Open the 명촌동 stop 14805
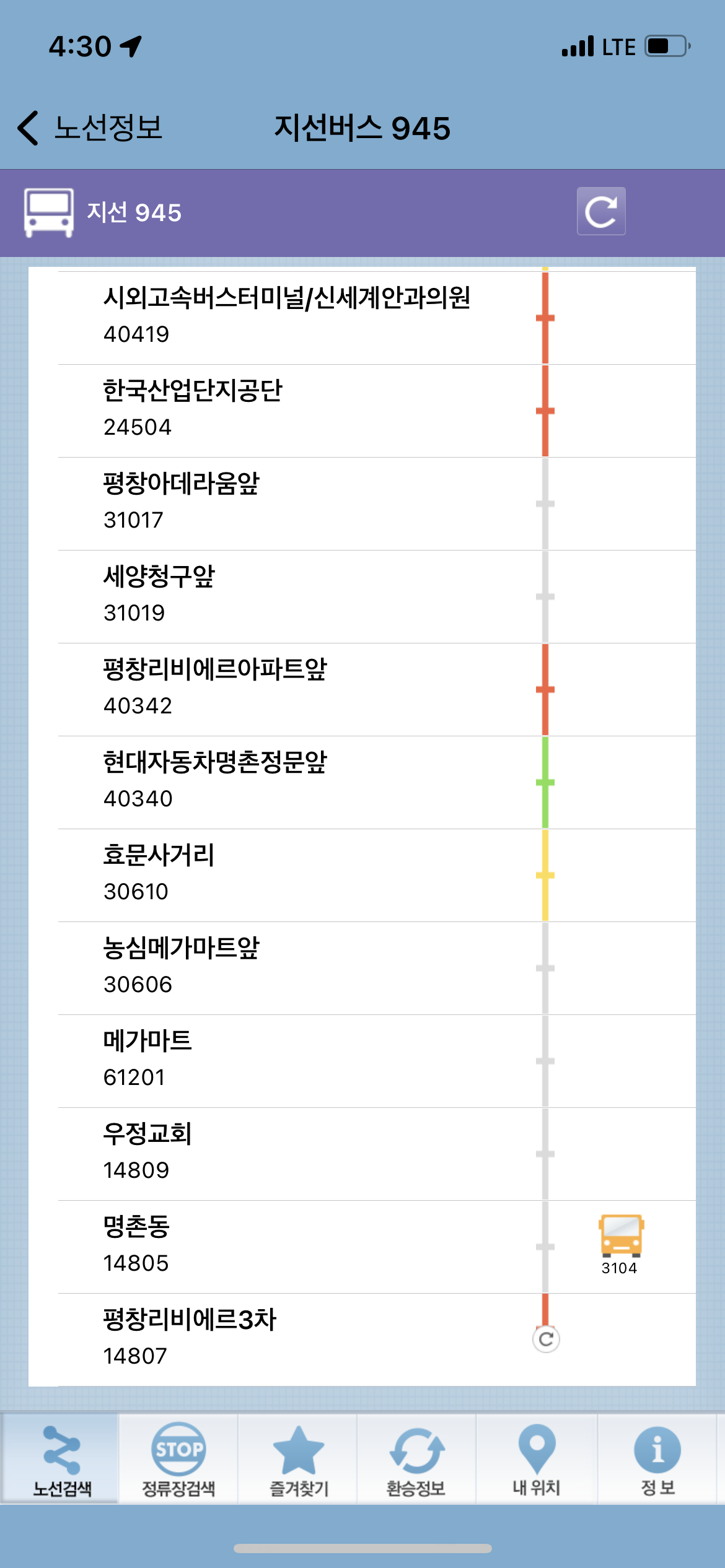 (x=362, y=1247)
